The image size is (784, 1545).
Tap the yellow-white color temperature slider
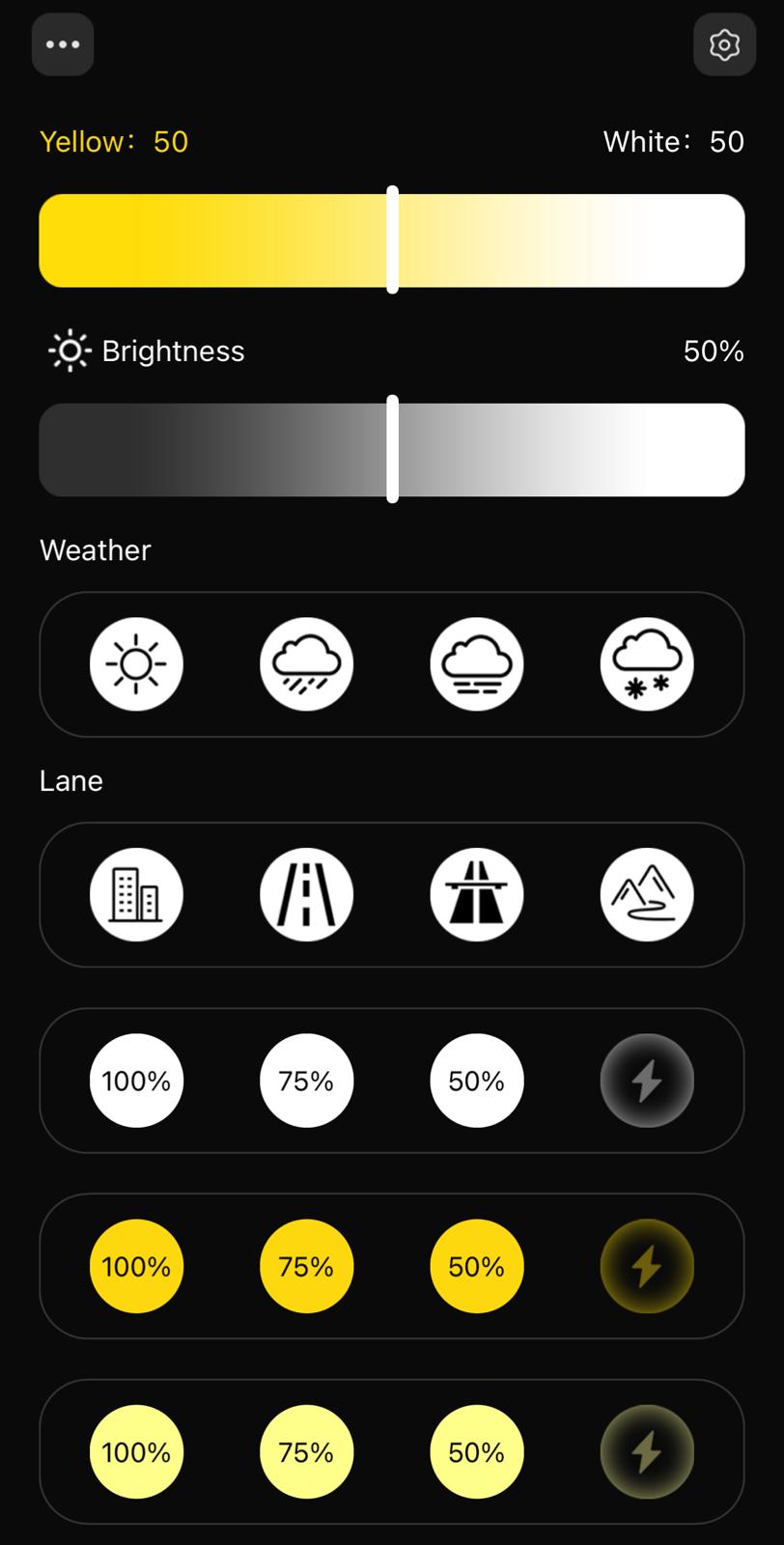pos(392,240)
